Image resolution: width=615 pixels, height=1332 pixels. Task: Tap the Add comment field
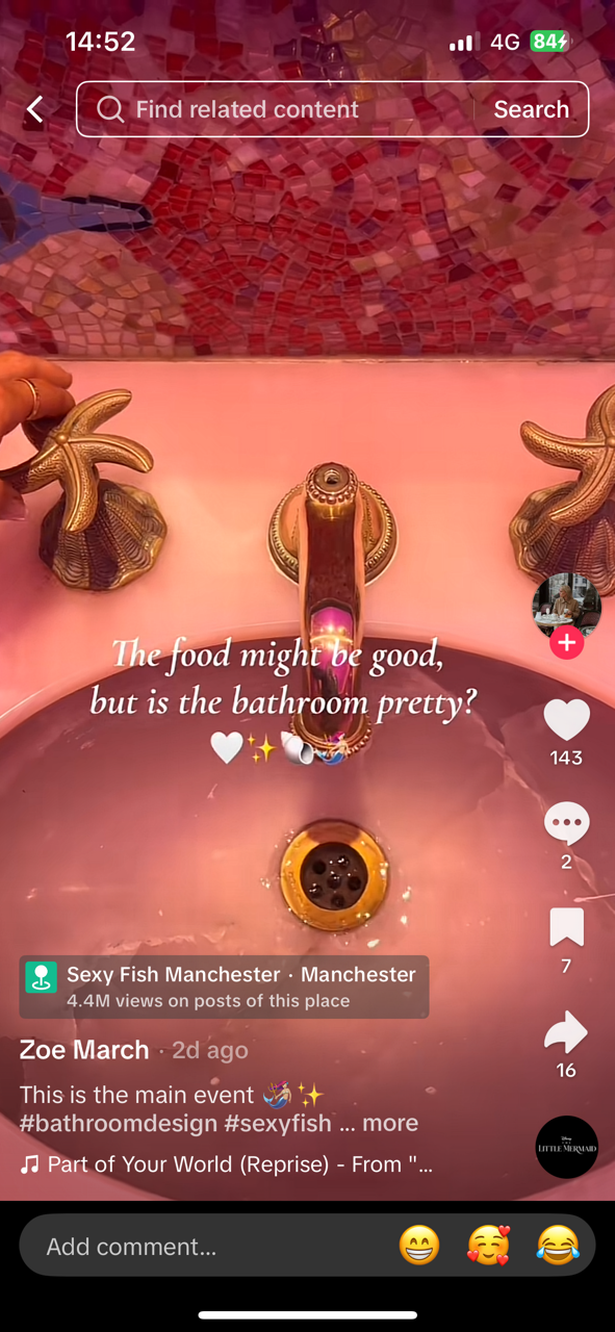[200, 1247]
